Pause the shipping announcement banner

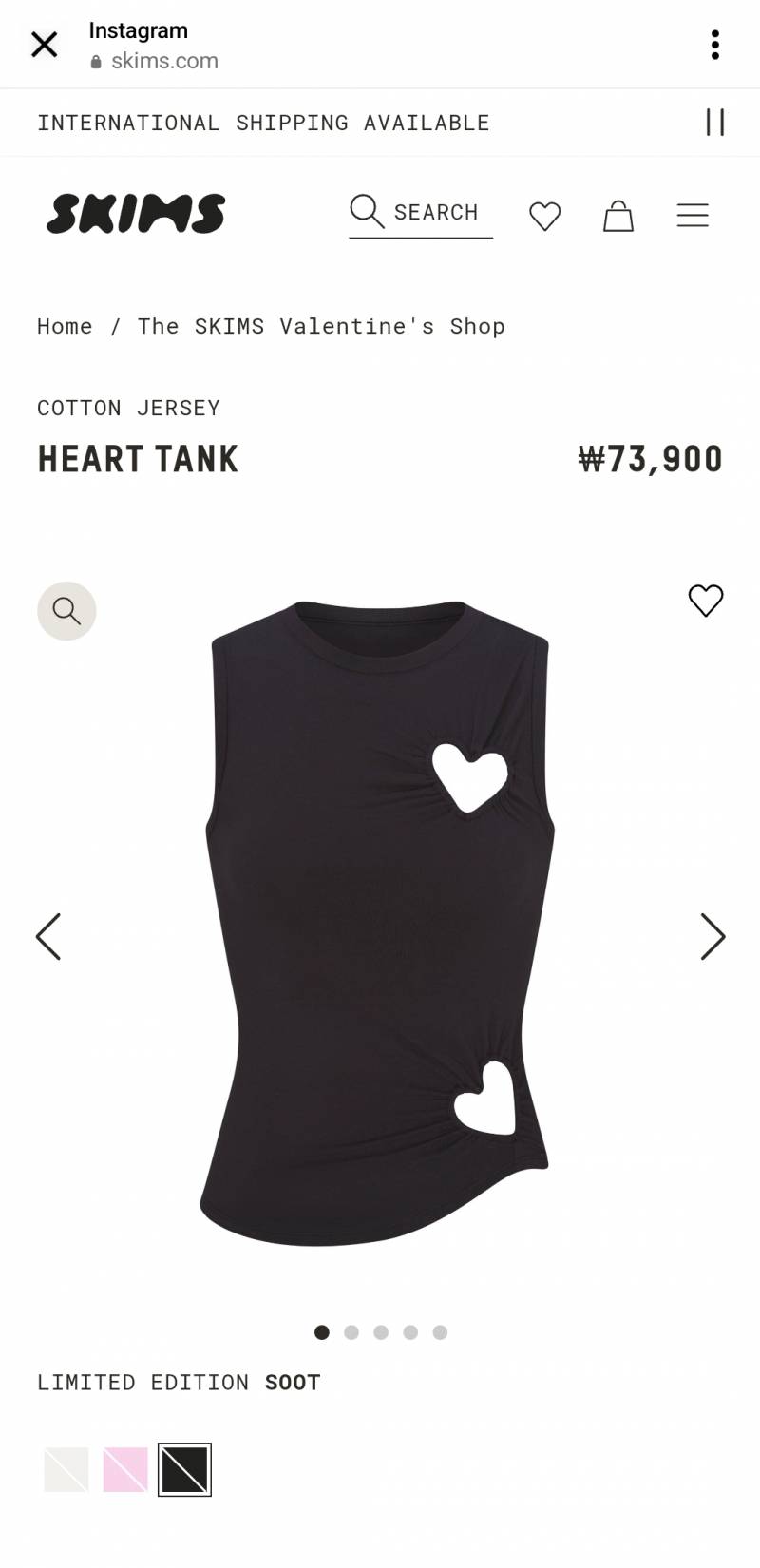click(x=714, y=123)
